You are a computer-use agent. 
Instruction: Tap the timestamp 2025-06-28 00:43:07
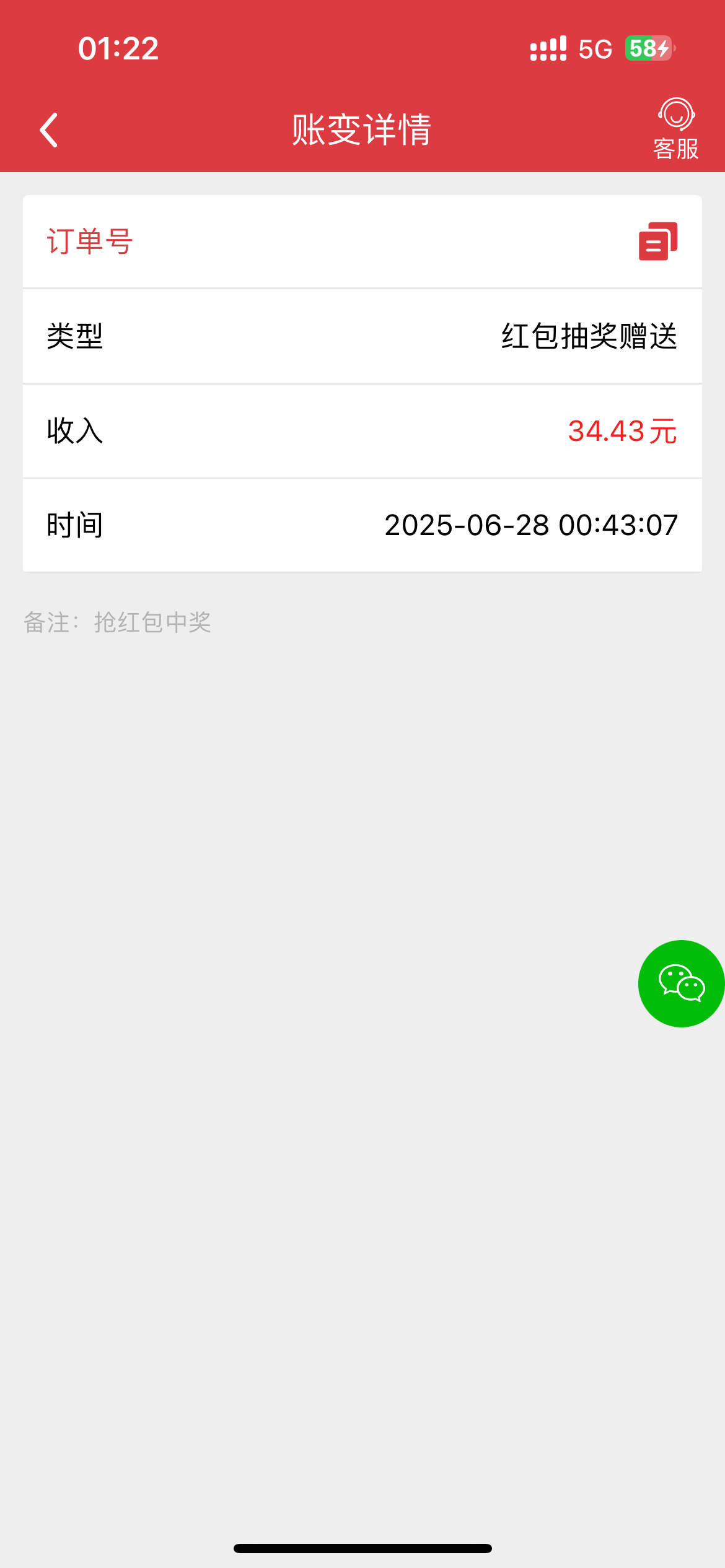(x=530, y=525)
